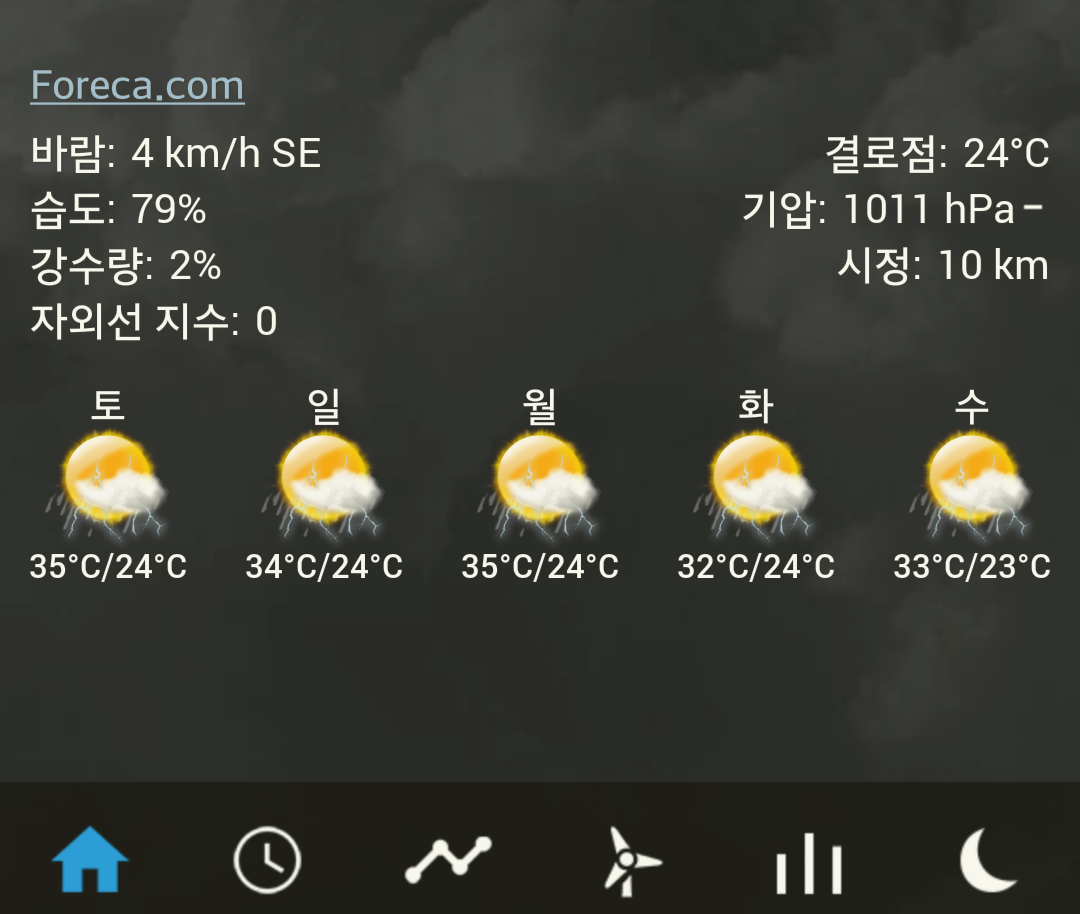Switch to the trend graph tab

point(448,859)
